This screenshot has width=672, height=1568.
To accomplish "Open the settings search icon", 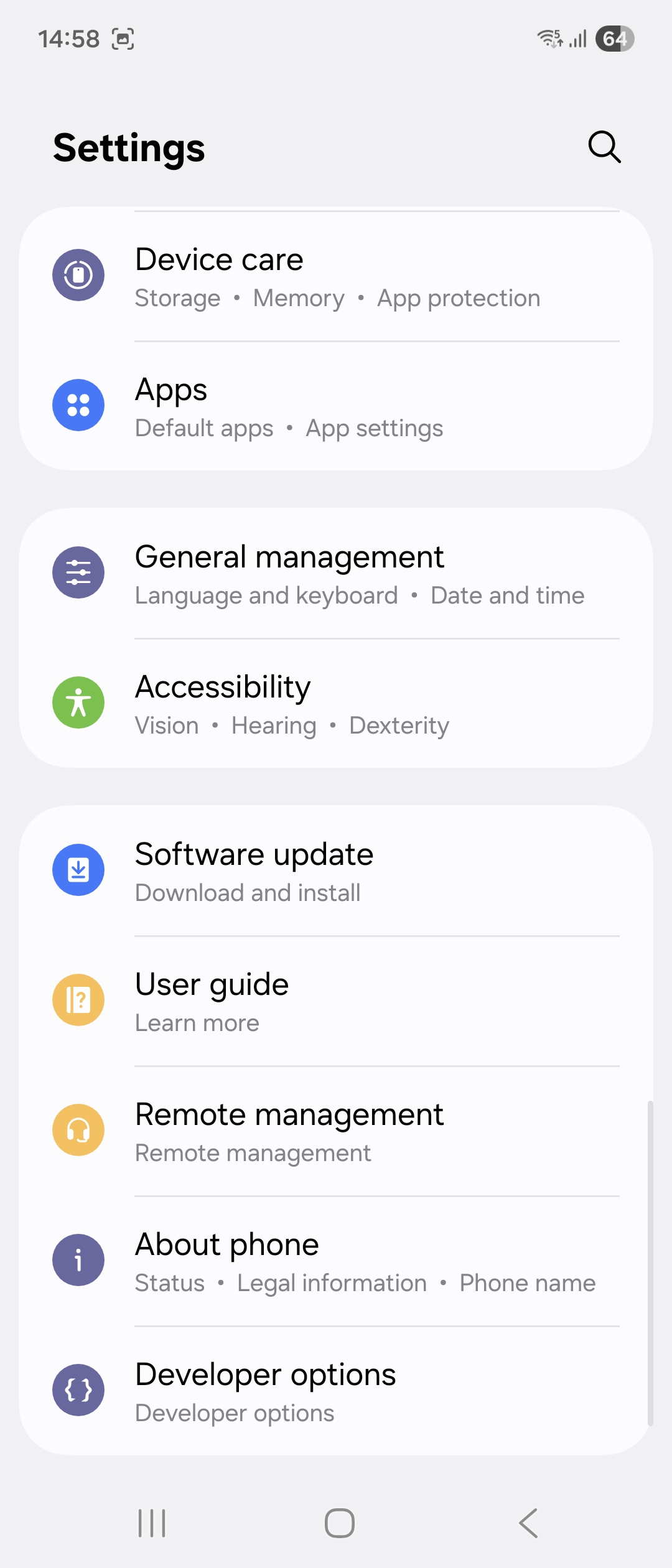I will [604, 147].
